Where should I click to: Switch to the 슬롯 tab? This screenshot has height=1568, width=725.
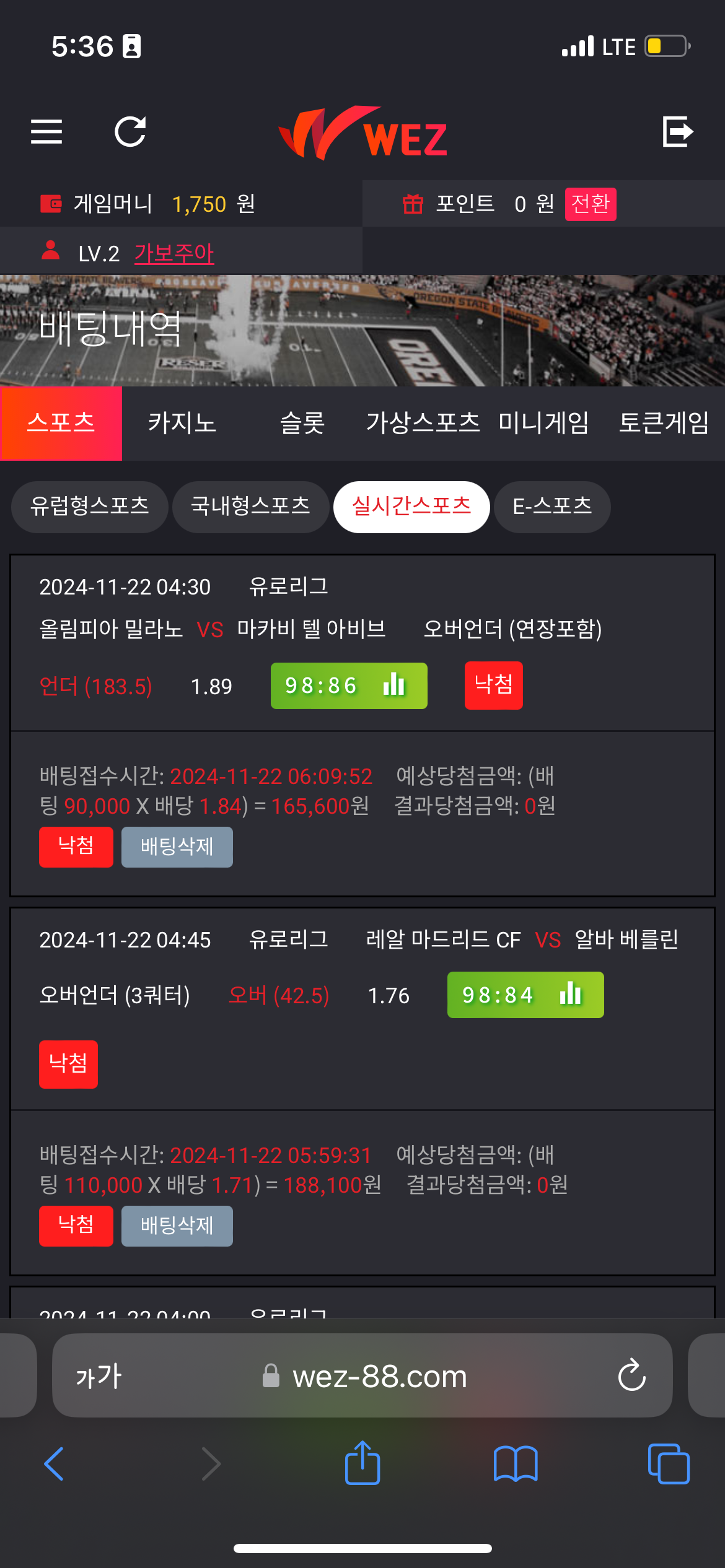pos(302,424)
